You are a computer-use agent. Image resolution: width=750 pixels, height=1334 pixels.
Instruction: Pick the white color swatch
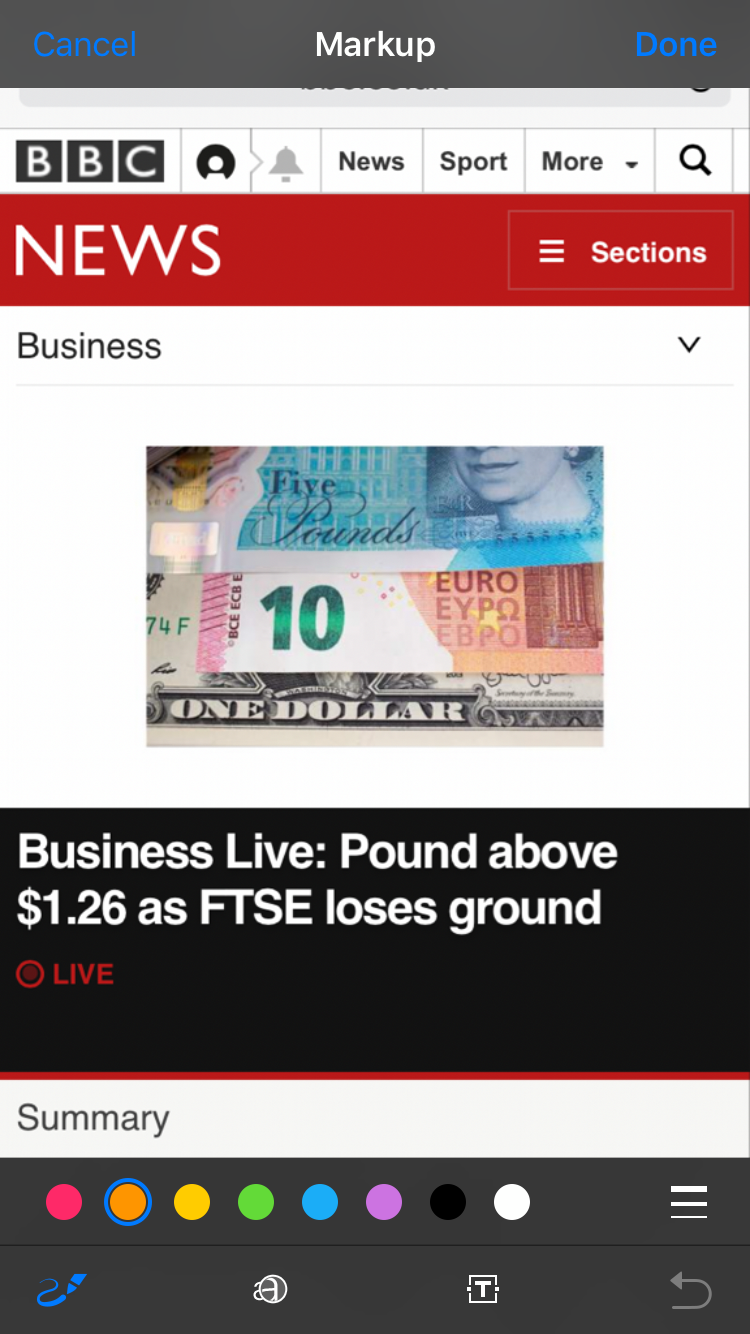click(x=512, y=1202)
